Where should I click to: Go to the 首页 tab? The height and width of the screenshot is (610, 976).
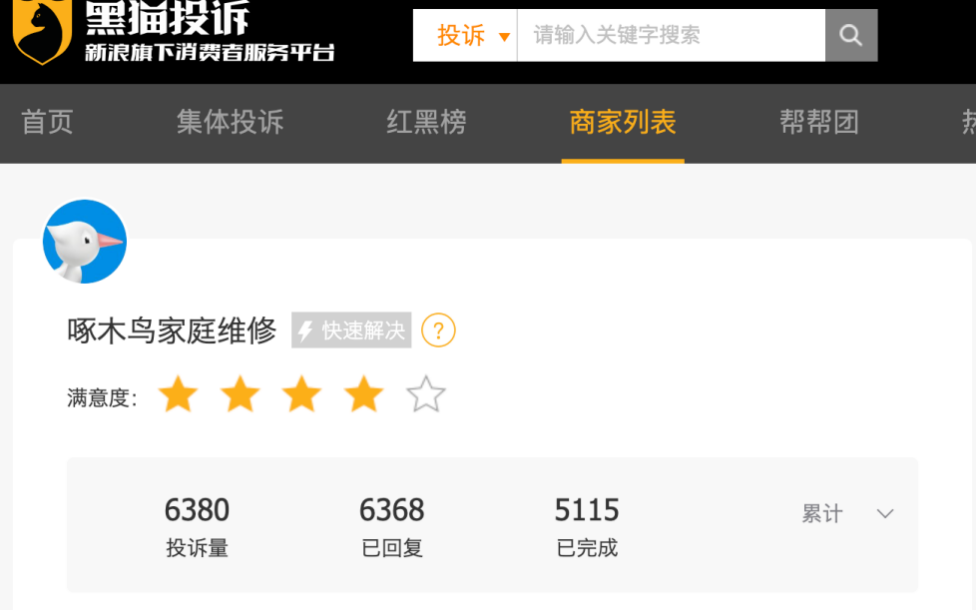click(48, 122)
